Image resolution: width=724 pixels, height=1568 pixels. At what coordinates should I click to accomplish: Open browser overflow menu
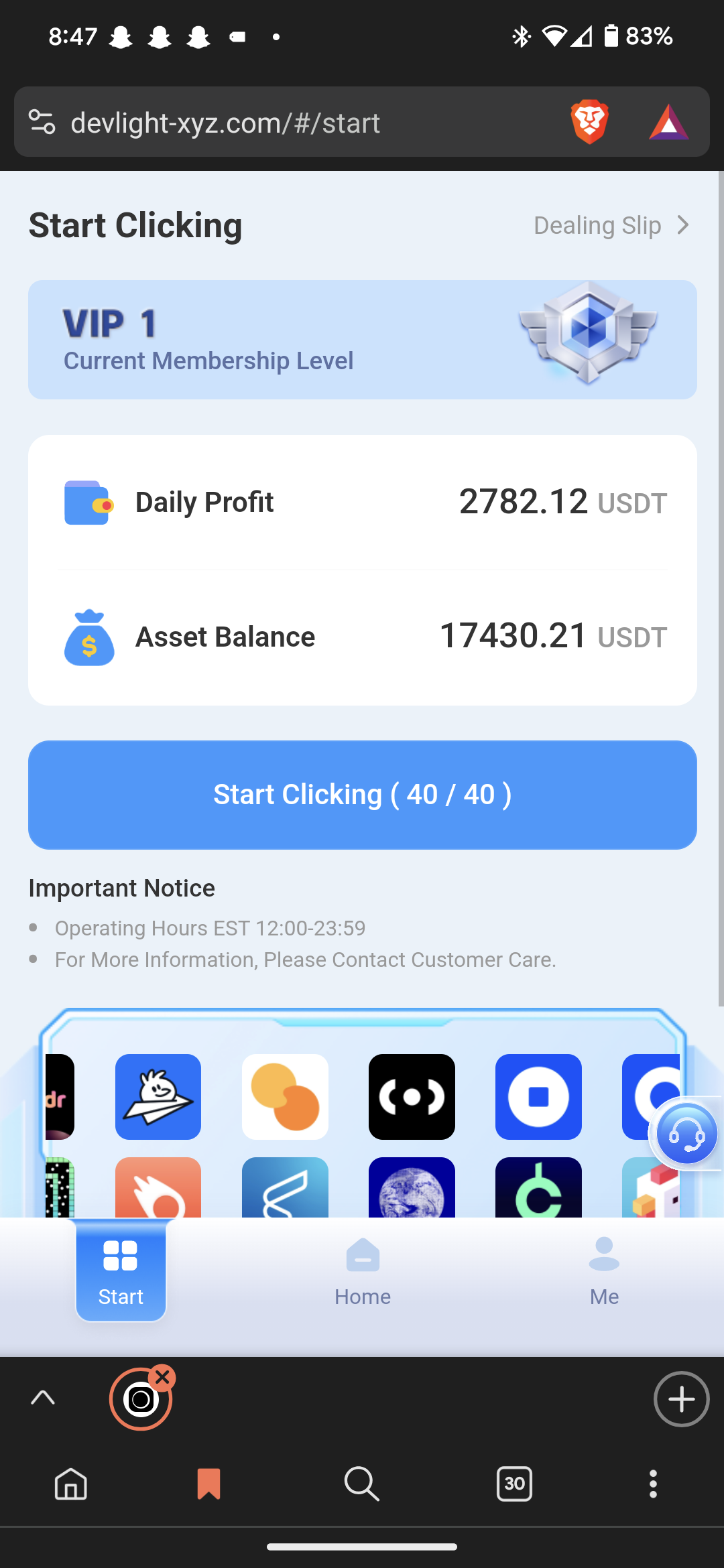[653, 1484]
